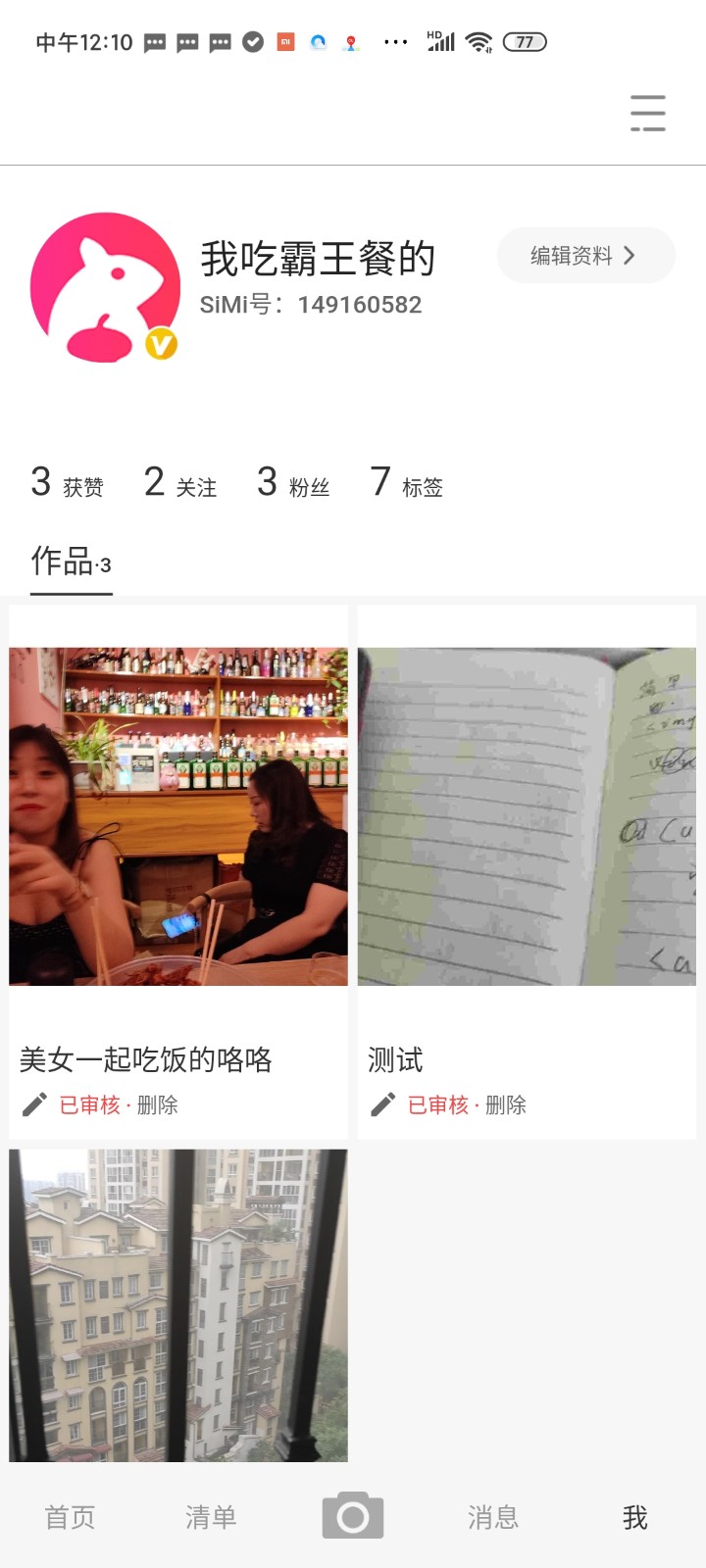This screenshot has height=1568, width=706.
Task: View the 标签 tags list
Action: pos(407,483)
